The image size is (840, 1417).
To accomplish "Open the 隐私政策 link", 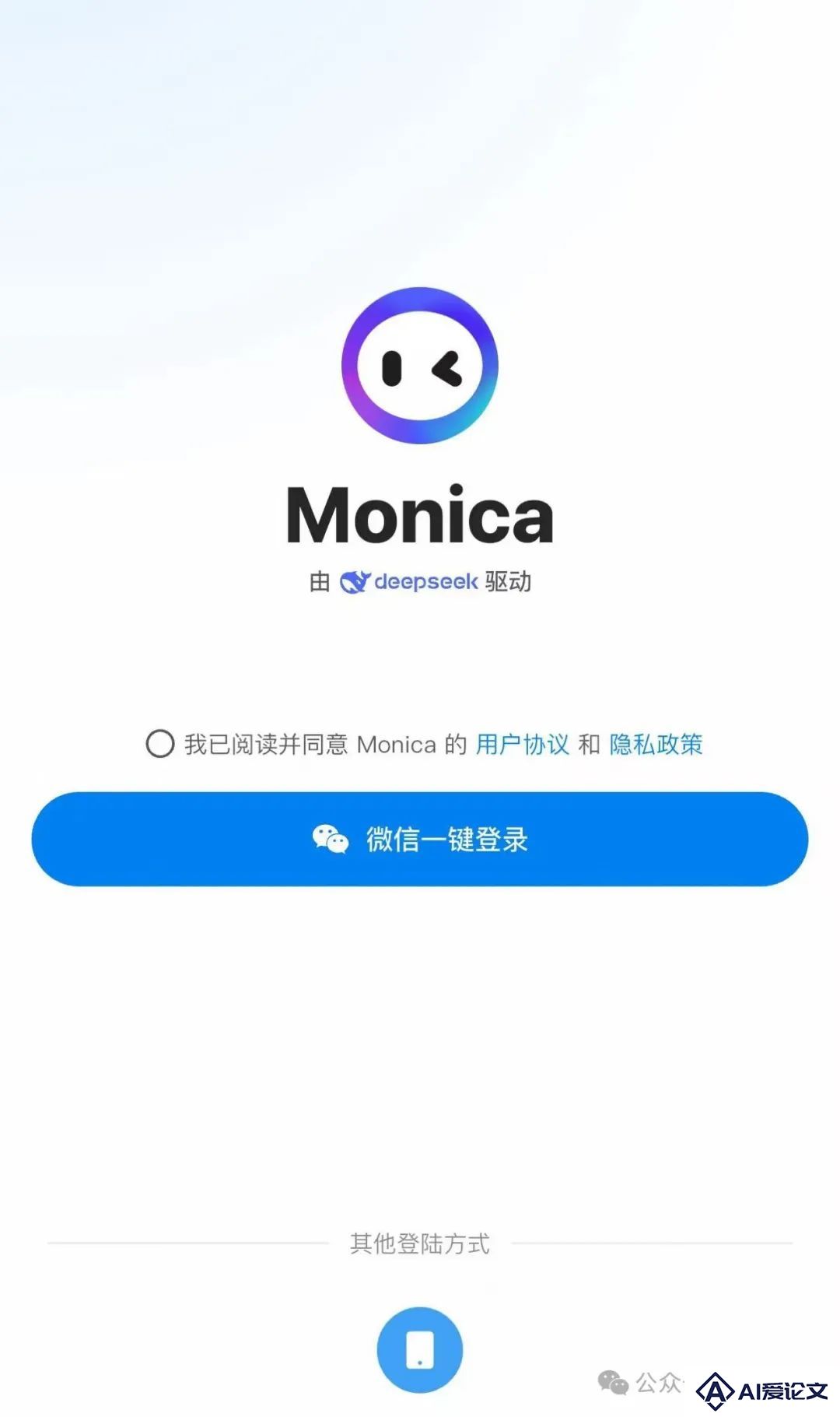I will [x=656, y=744].
